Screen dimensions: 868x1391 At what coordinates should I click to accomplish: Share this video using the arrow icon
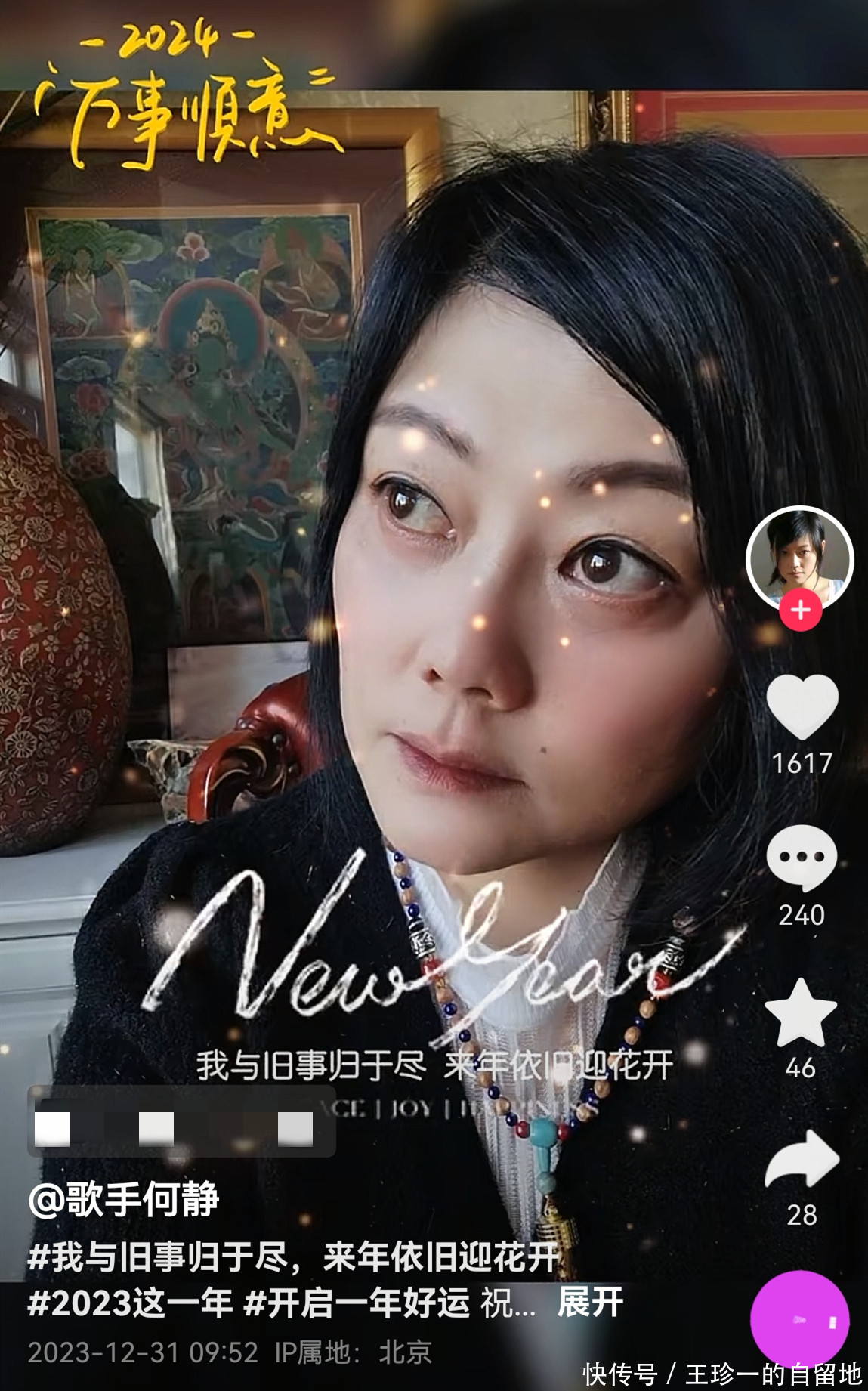tap(802, 1160)
